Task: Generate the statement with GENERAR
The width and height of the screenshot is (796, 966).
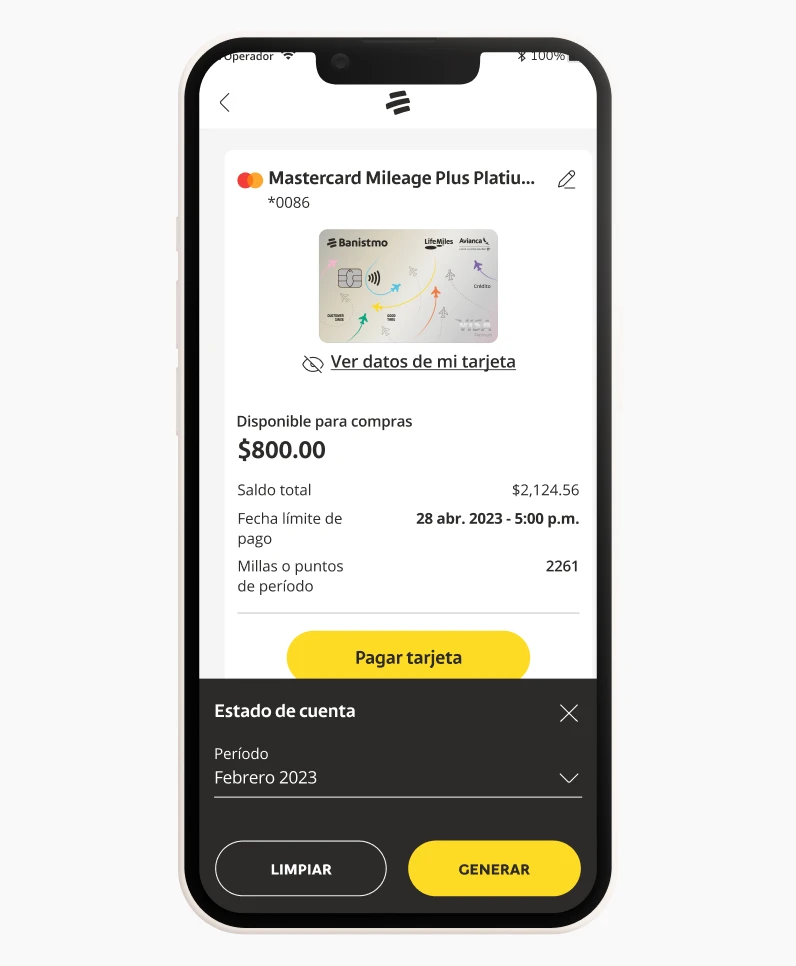Action: (x=494, y=869)
